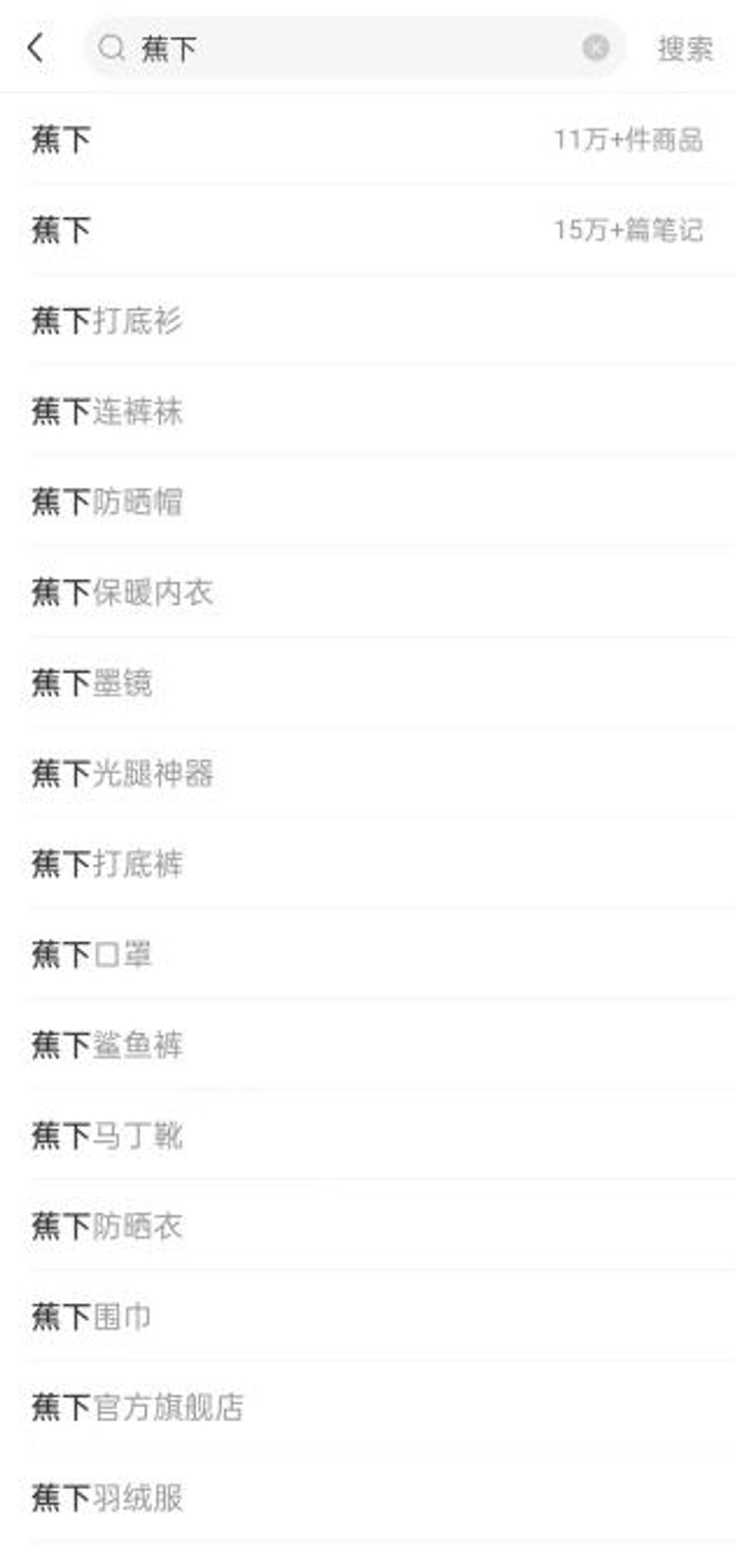Go back using the arrow icon
The image size is (735, 1568).
[x=36, y=49]
